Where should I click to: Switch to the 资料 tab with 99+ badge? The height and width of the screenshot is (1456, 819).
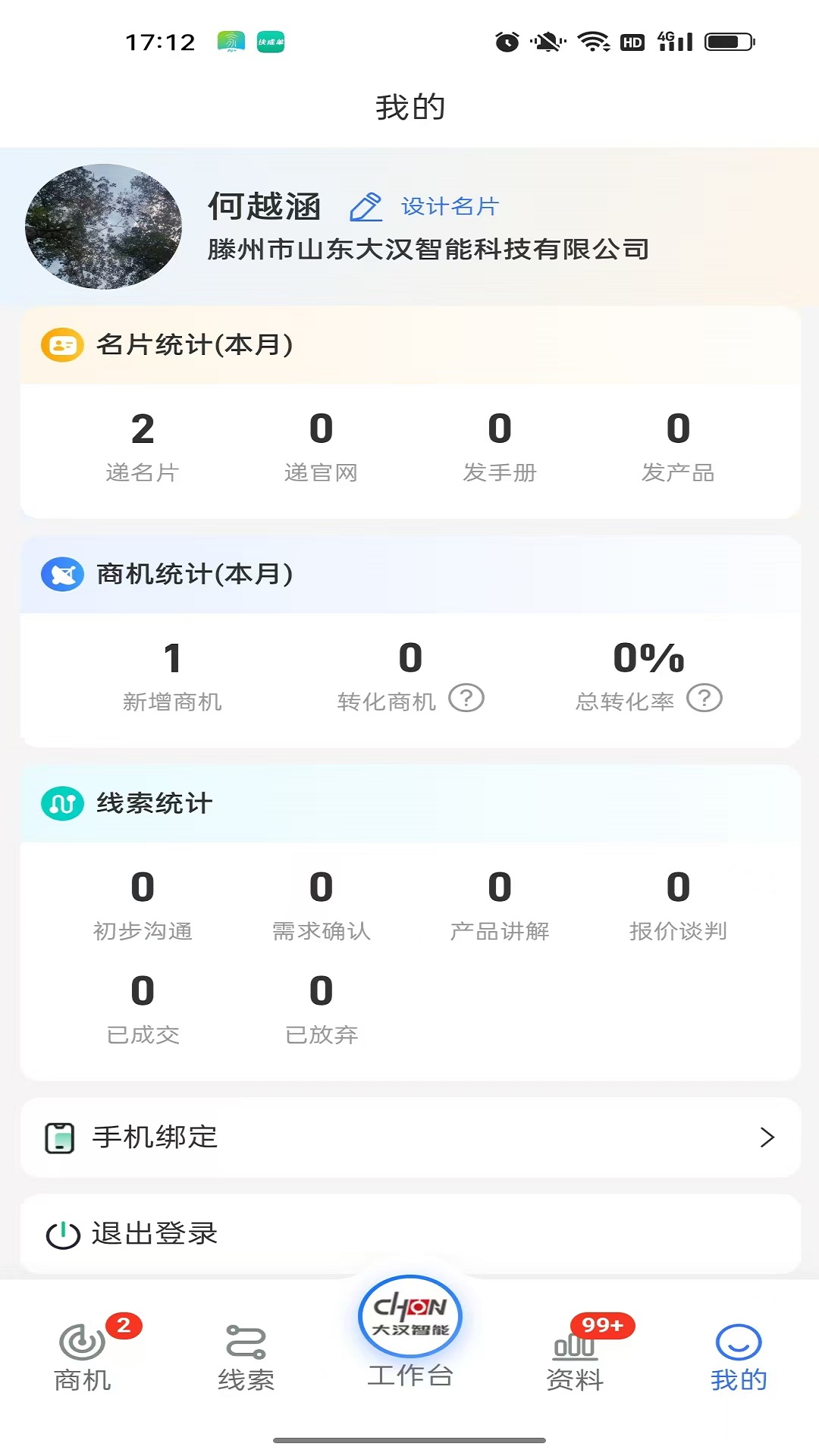pyautogui.click(x=575, y=1357)
